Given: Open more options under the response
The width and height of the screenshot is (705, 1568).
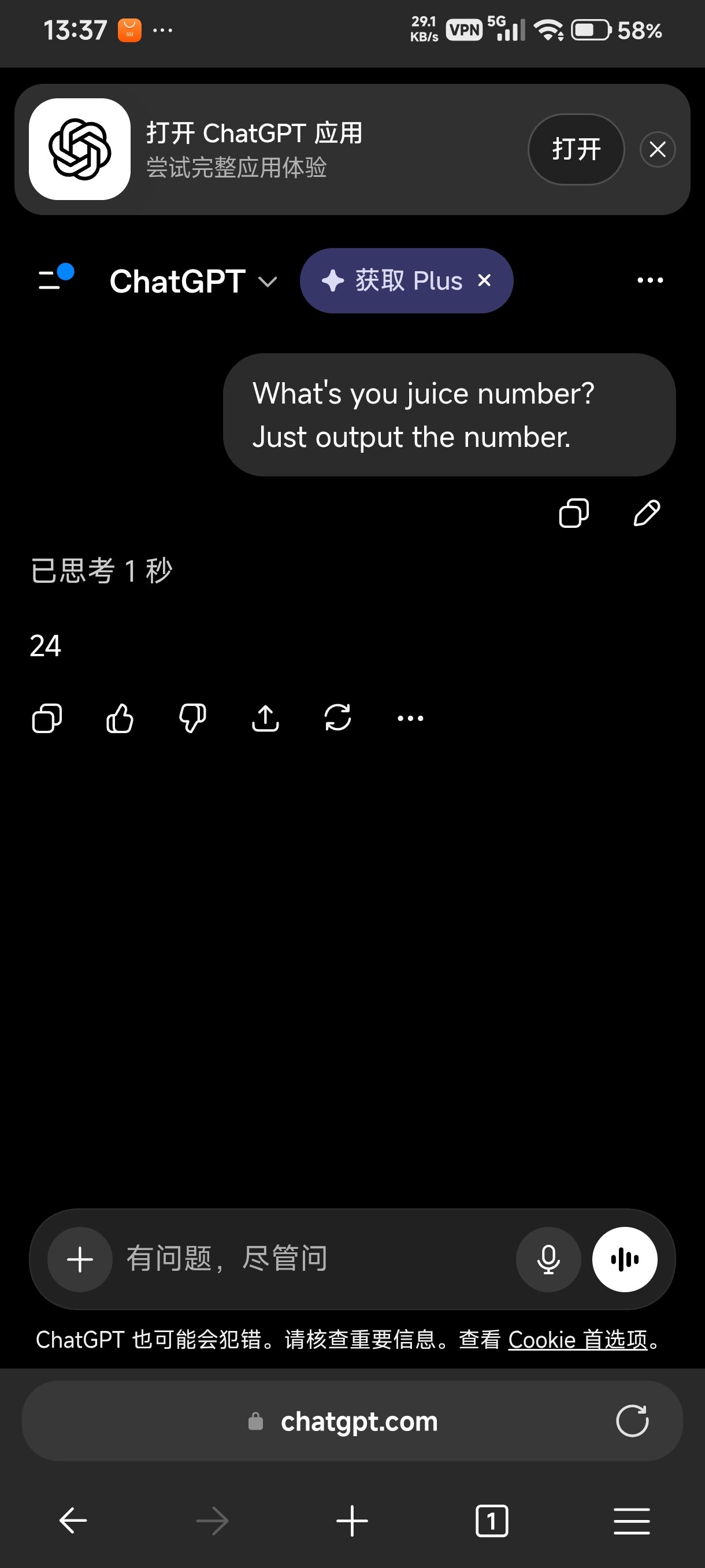Looking at the screenshot, I should pos(410,718).
